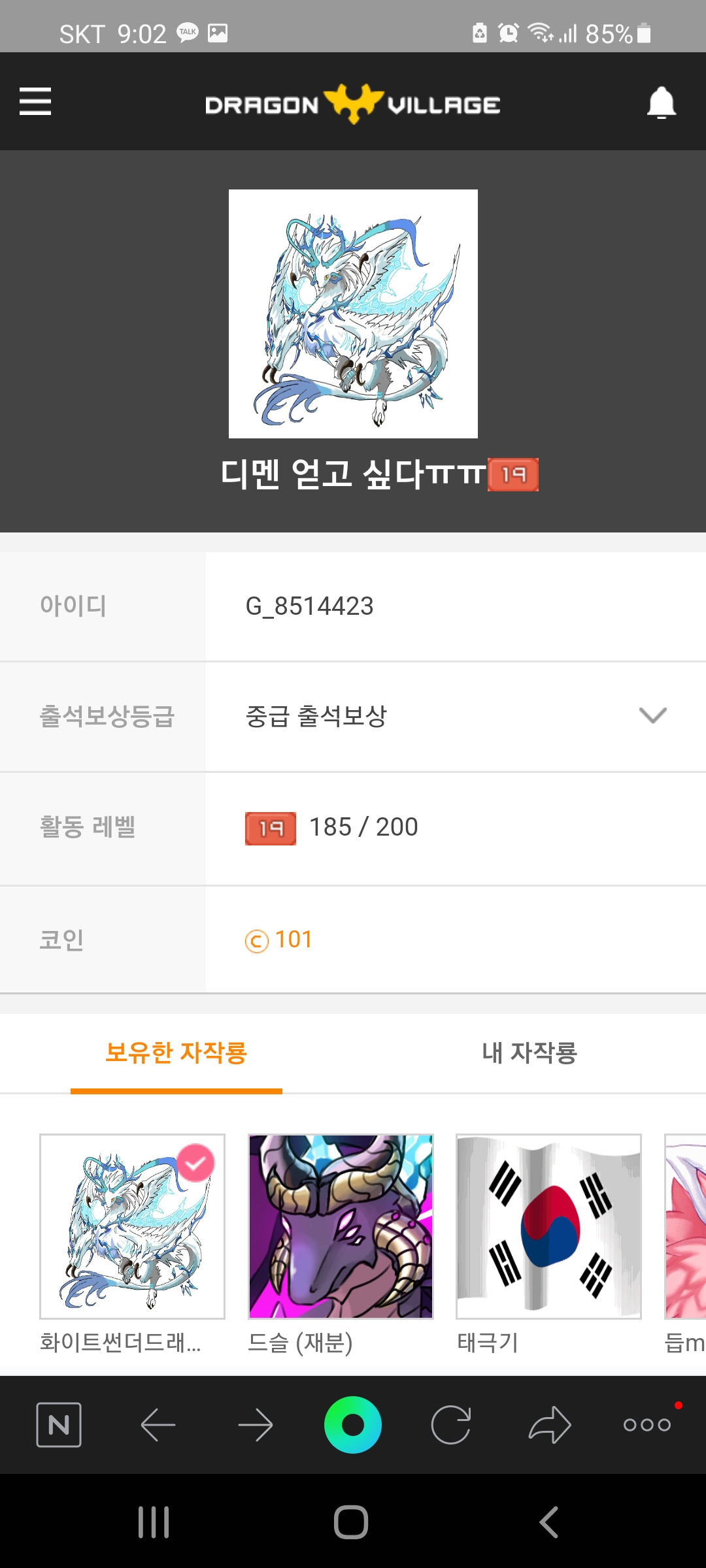Image resolution: width=706 pixels, height=1568 pixels.
Task: Share this page
Action: click(550, 1424)
